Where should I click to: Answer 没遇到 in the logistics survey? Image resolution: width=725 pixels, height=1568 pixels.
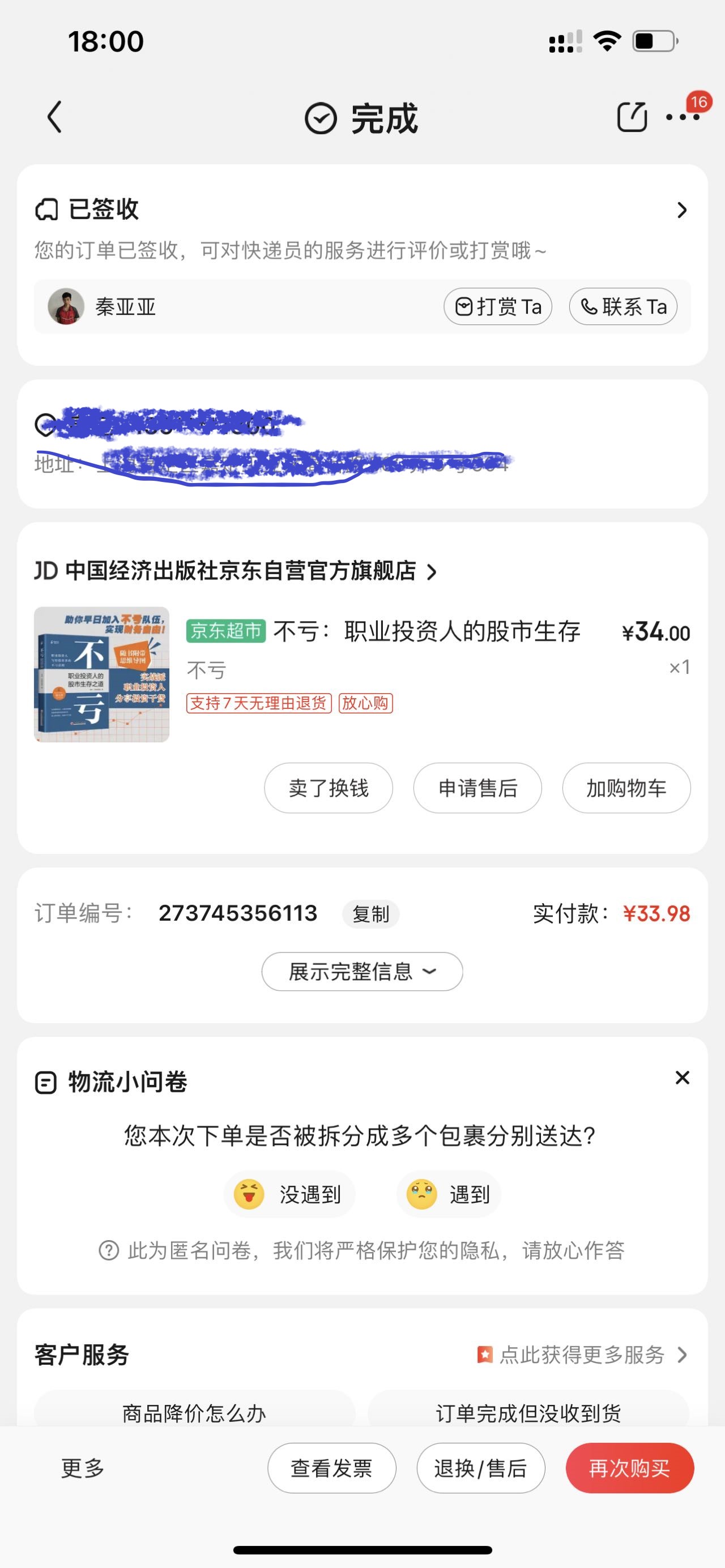pyautogui.click(x=290, y=1194)
